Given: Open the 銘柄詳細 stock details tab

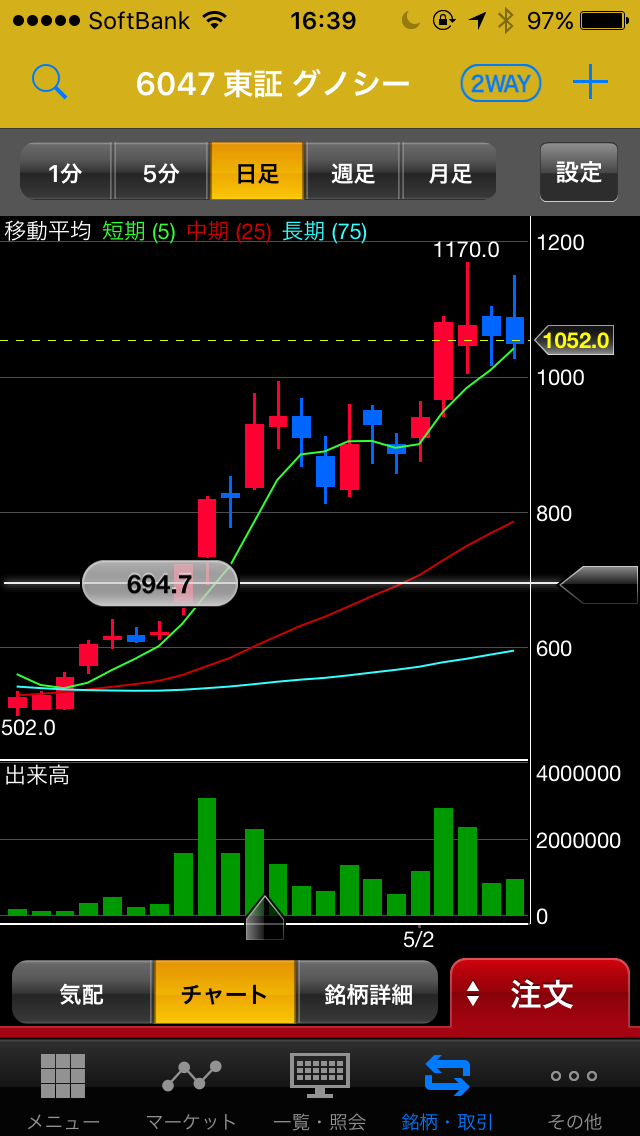Looking at the screenshot, I should tap(368, 993).
